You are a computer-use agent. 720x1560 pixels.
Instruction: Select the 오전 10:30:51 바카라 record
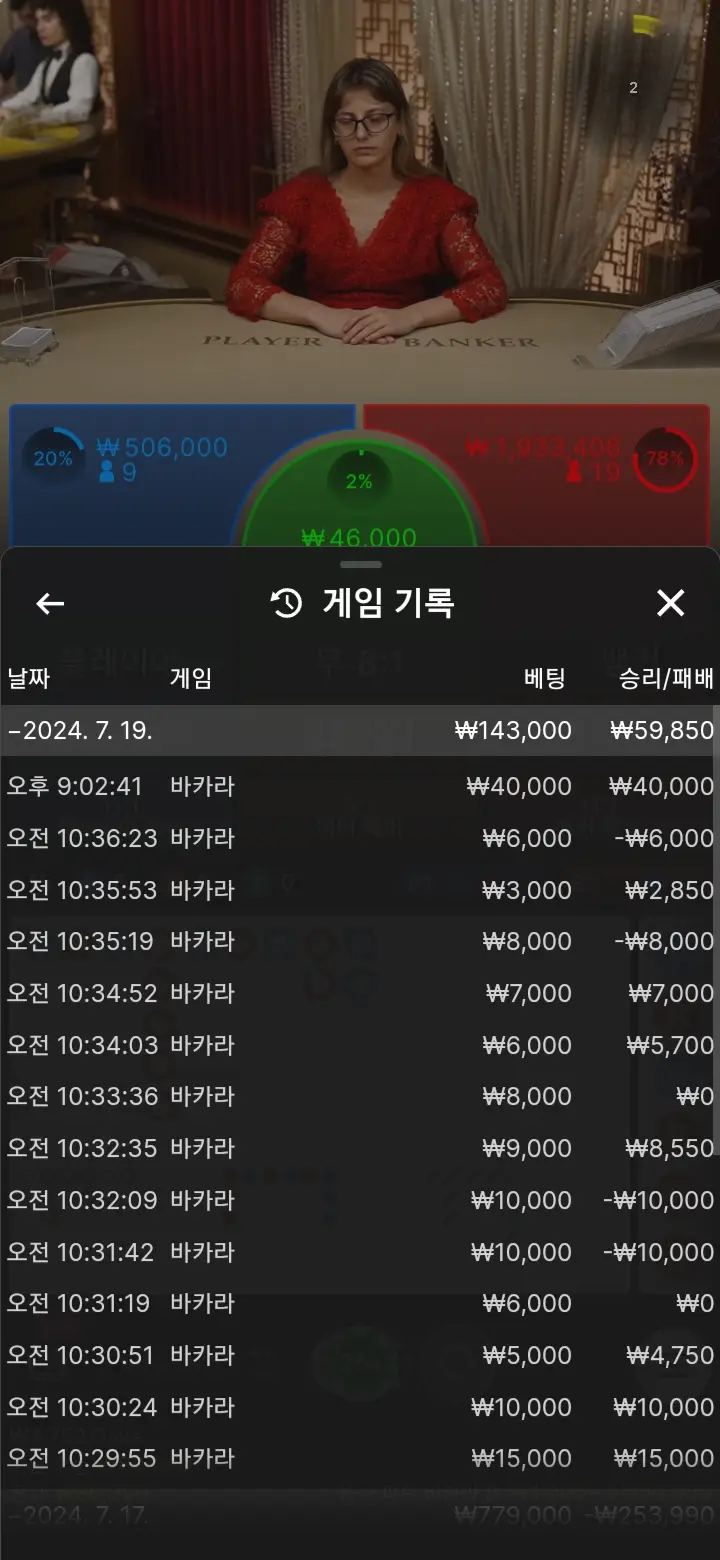360,1355
